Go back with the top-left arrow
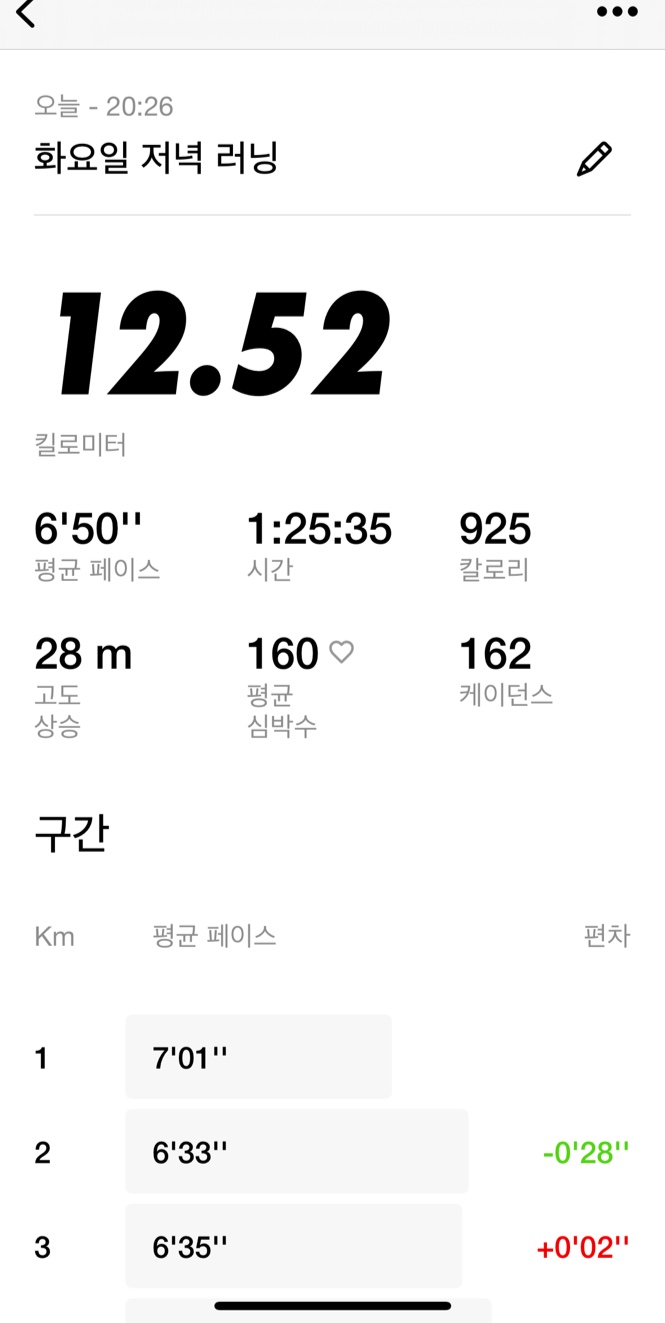Image resolution: width=665 pixels, height=1323 pixels. click(27, 14)
